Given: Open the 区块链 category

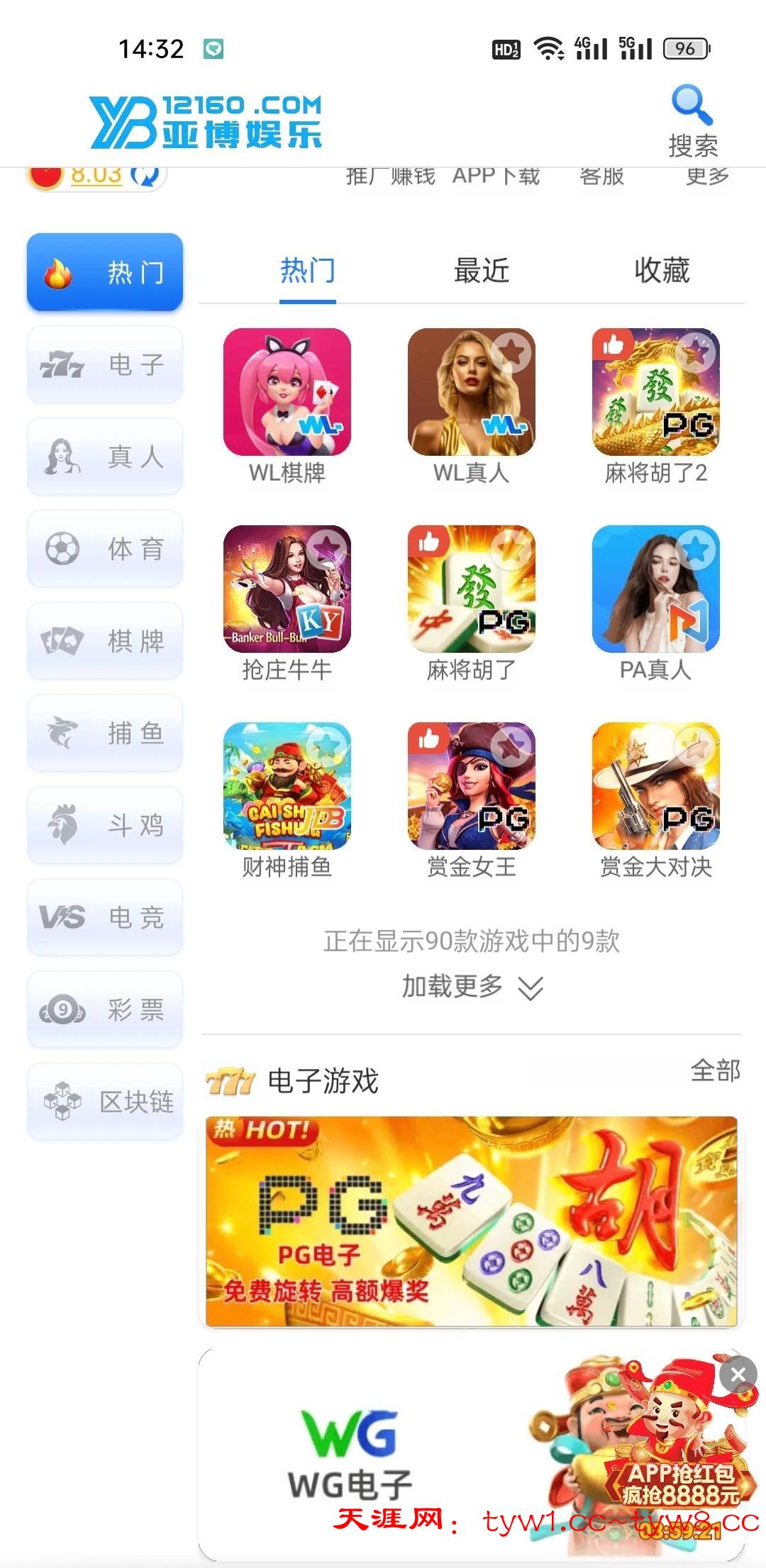Looking at the screenshot, I should click(x=105, y=1102).
